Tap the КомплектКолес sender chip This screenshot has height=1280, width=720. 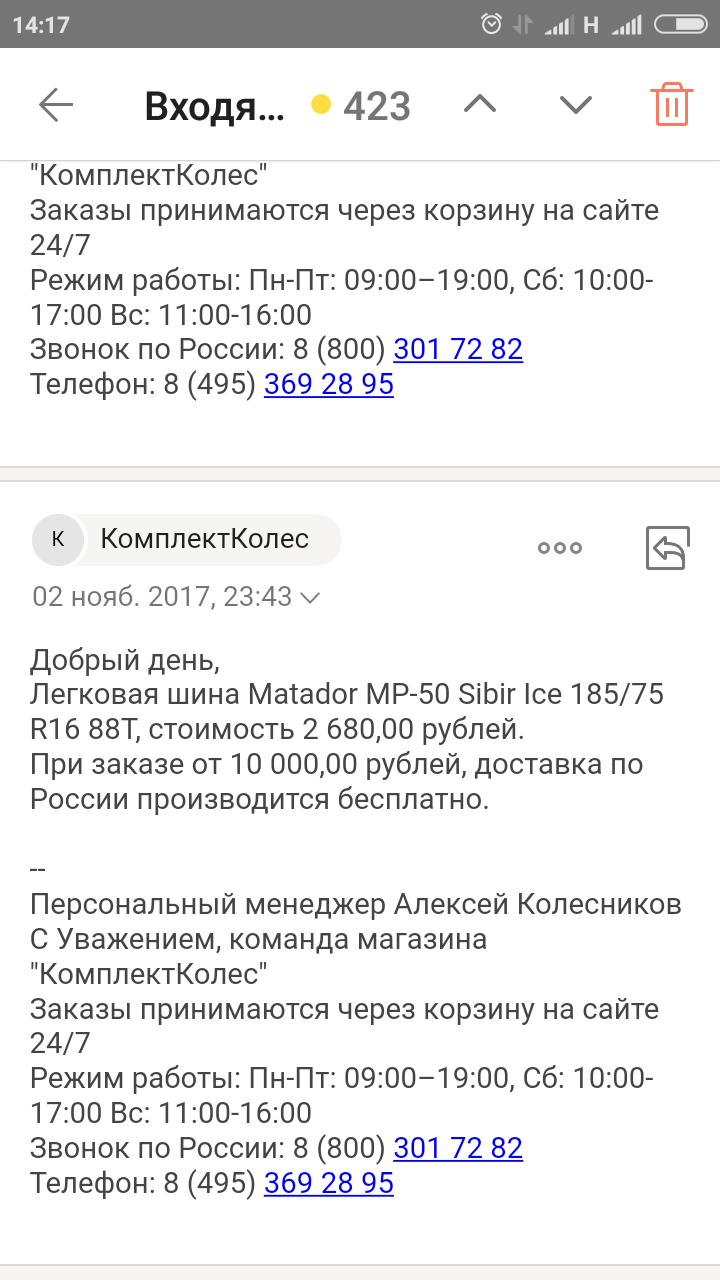pyautogui.click(x=187, y=540)
